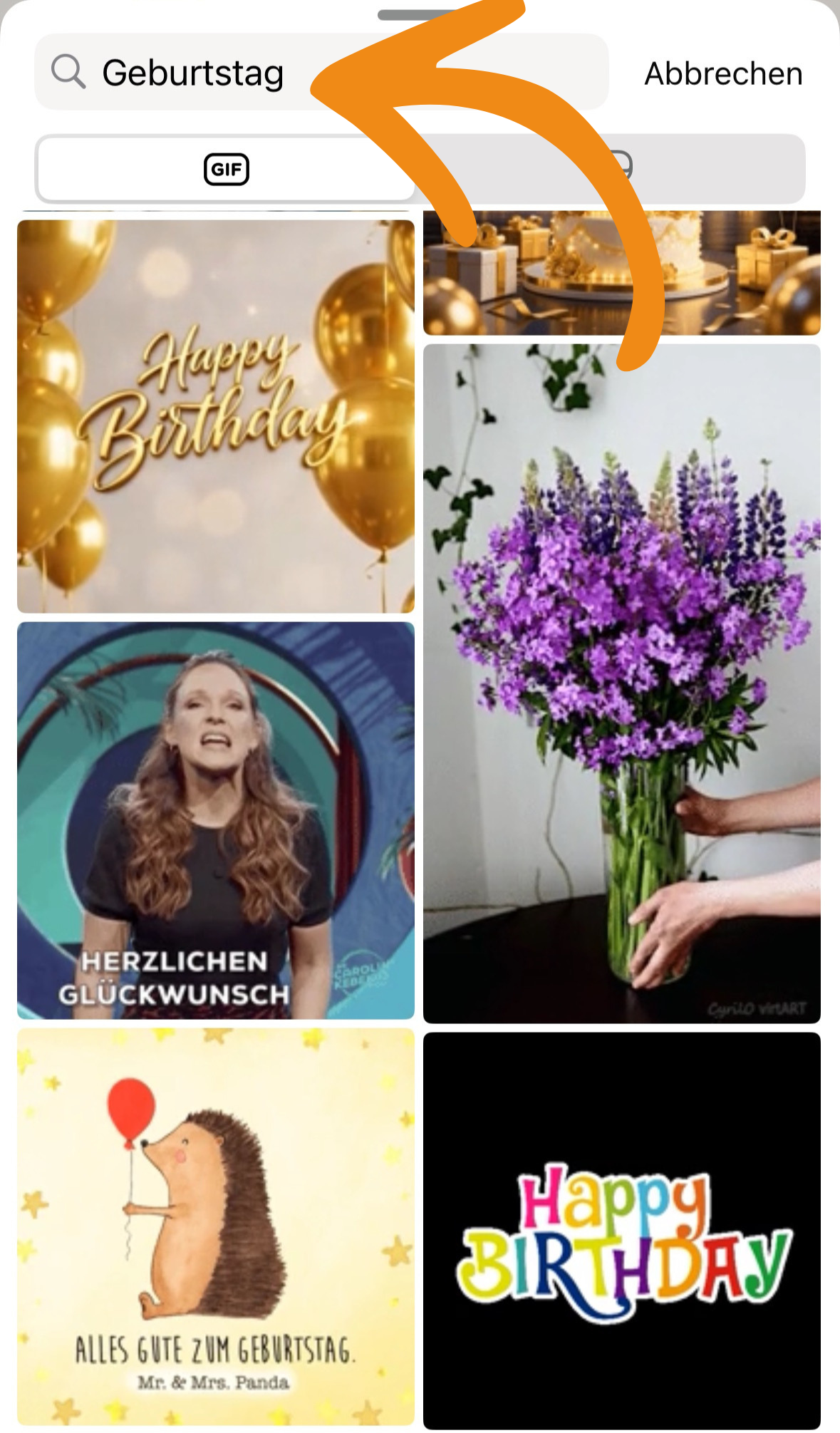Choose the hedgehog with red balloon GIF
The width and height of the screenshot is (840, 1433).
[216, 1226]
